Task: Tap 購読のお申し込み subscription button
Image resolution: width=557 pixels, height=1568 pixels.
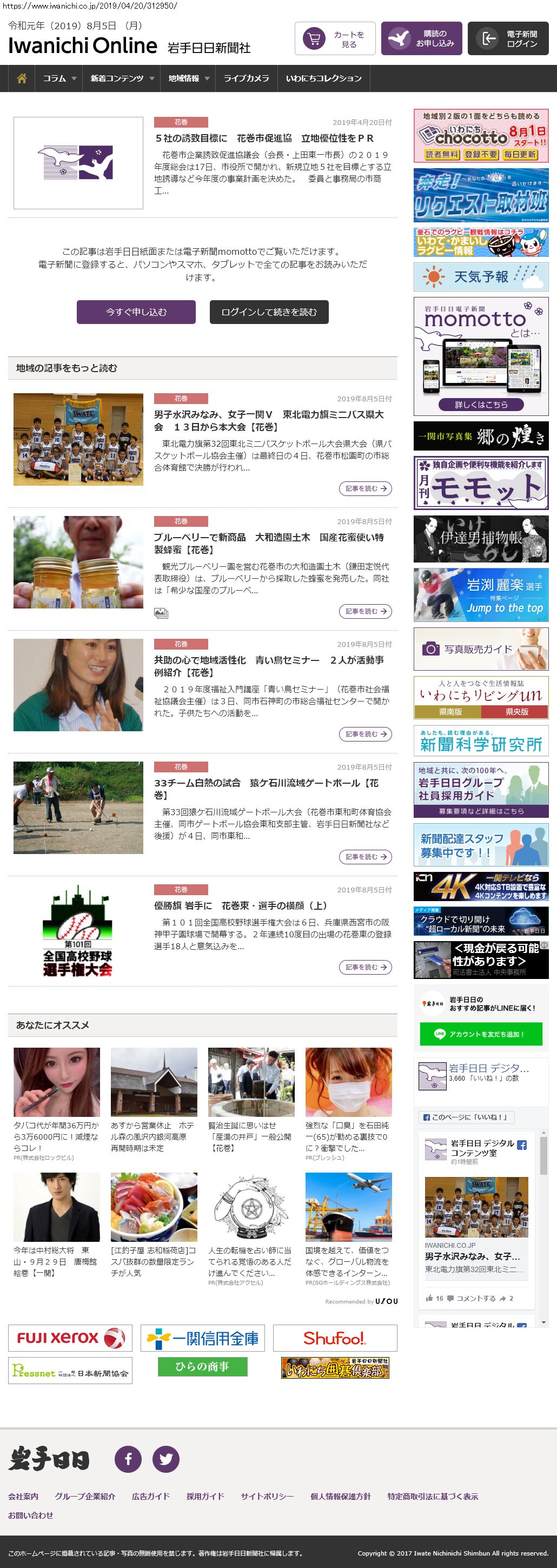Action: (421, 39)
